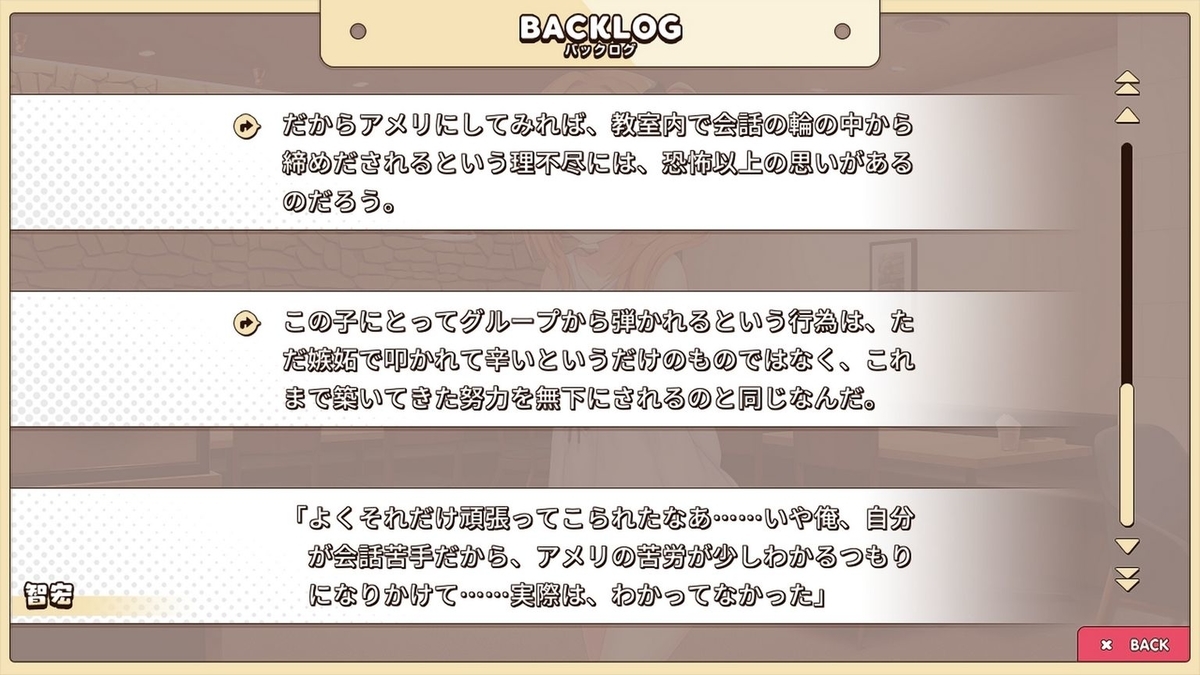Jump back to the line starting だからアメリにしてみれば
This screenshot has height=675, width=1200.
(245, 126)
